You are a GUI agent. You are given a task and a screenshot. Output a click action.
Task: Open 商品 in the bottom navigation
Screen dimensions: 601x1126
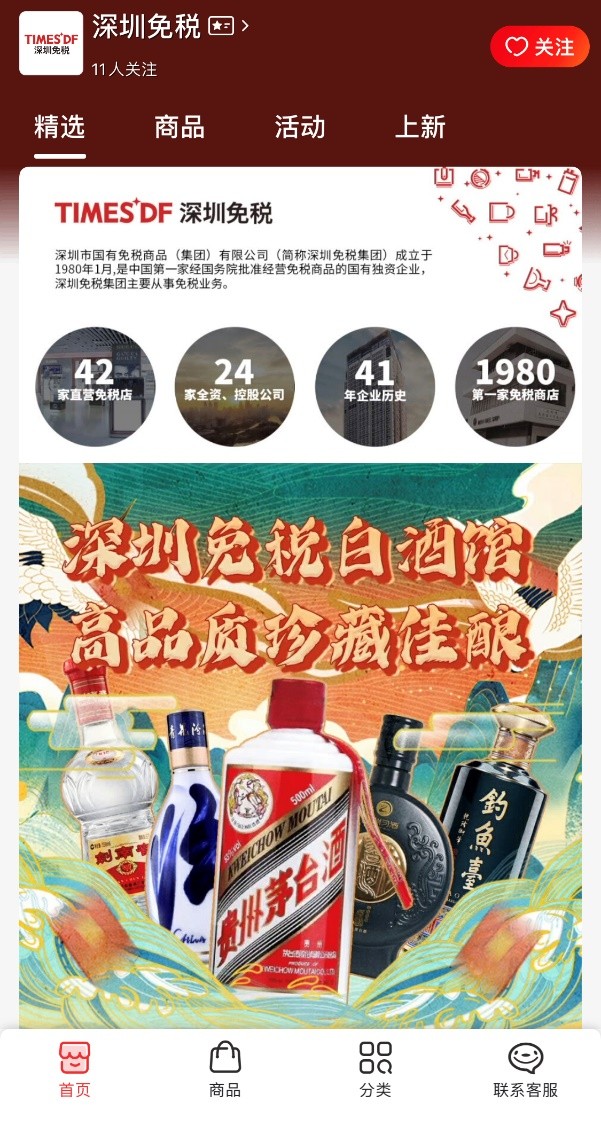225,1069
